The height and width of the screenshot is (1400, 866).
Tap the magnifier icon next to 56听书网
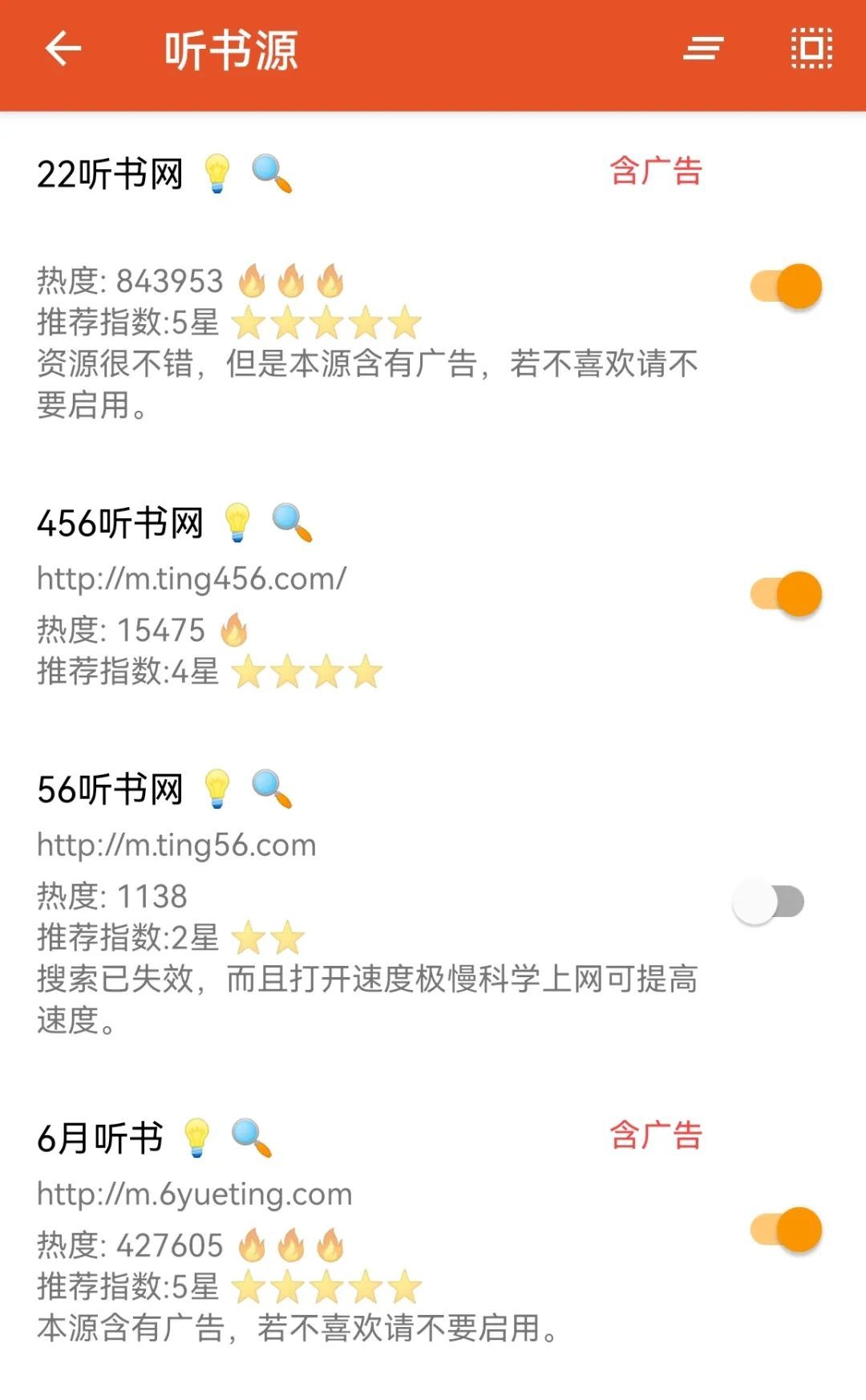point(272,789)
